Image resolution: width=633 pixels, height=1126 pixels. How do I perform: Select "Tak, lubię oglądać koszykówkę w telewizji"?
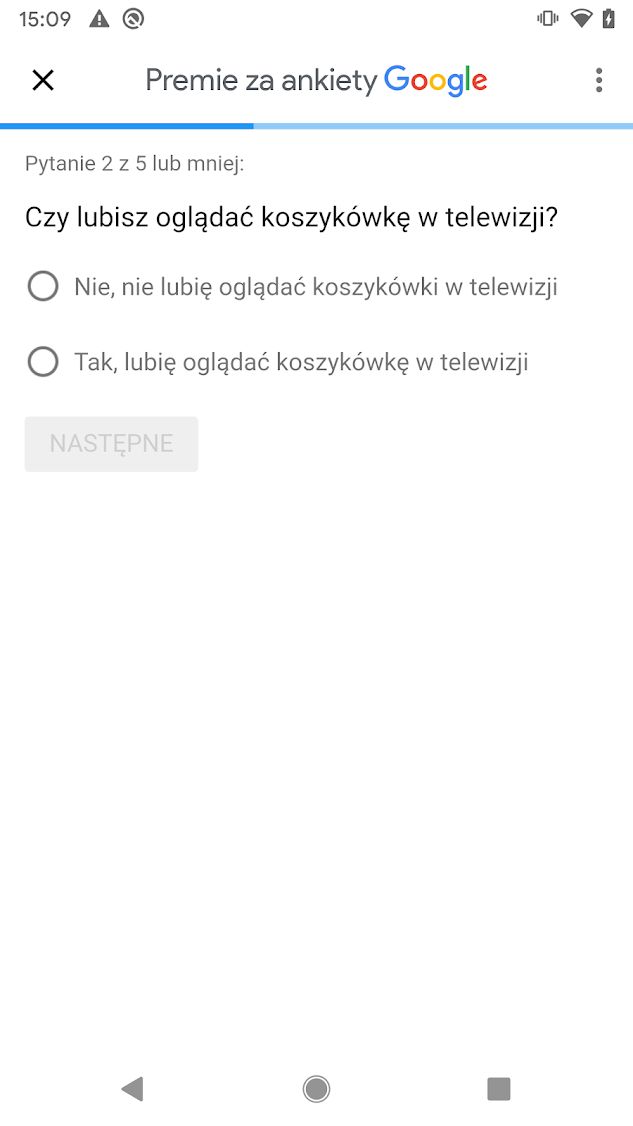pyautogui.click(x=43, y=361)
